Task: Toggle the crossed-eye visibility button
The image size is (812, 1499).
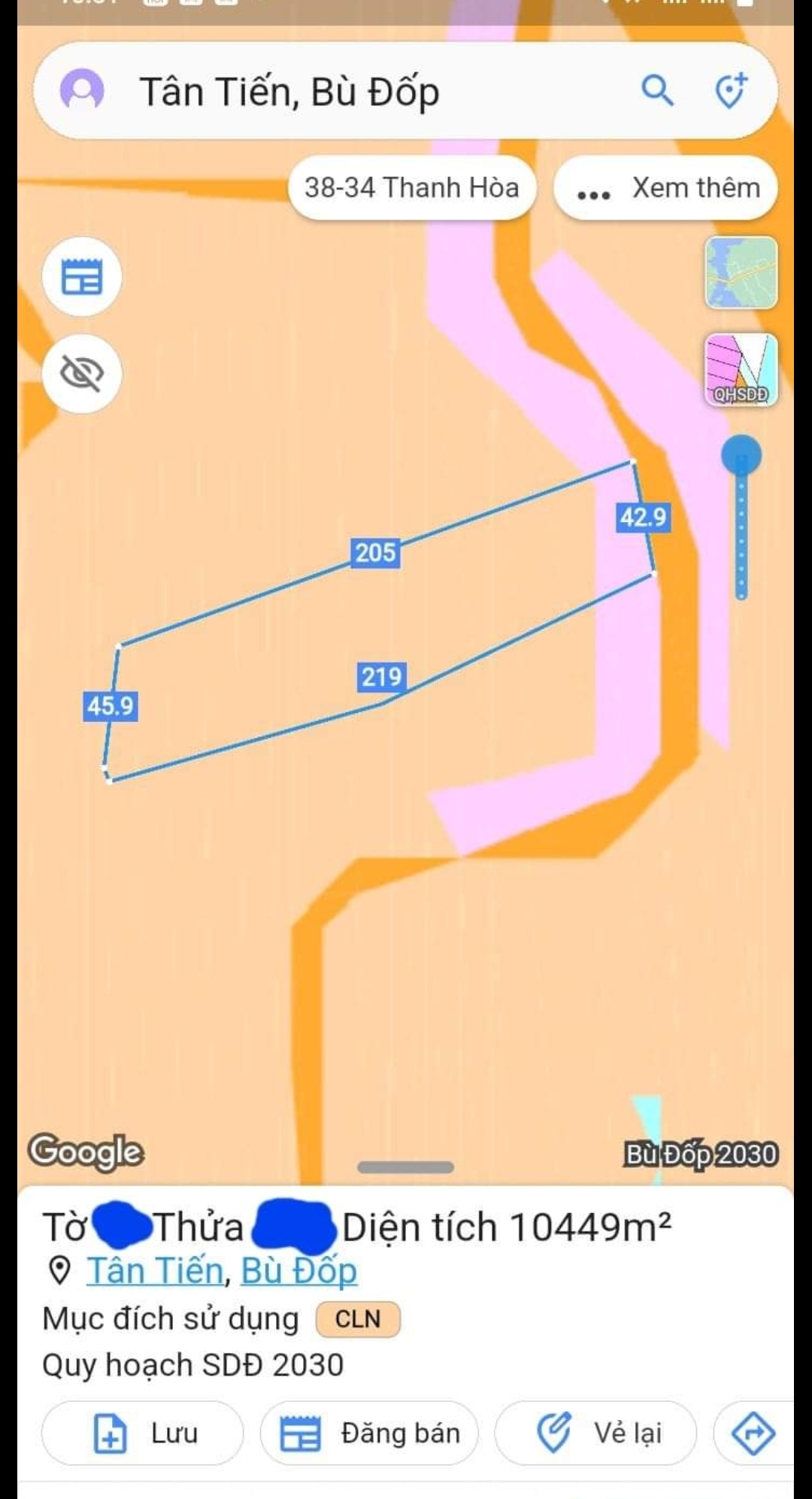Action: pyautogui.click(x=82, y=373)
